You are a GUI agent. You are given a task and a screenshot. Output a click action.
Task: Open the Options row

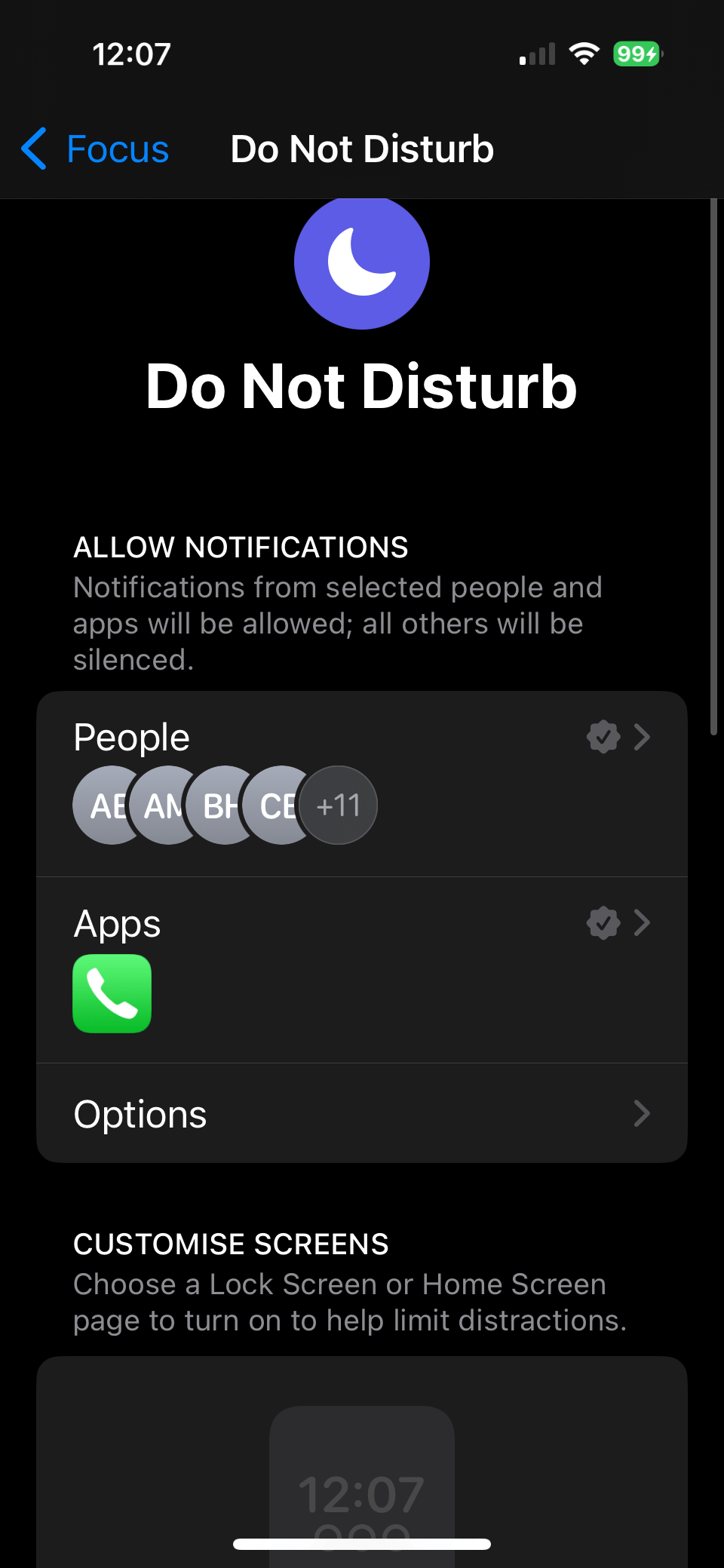tap(361, 1113)
